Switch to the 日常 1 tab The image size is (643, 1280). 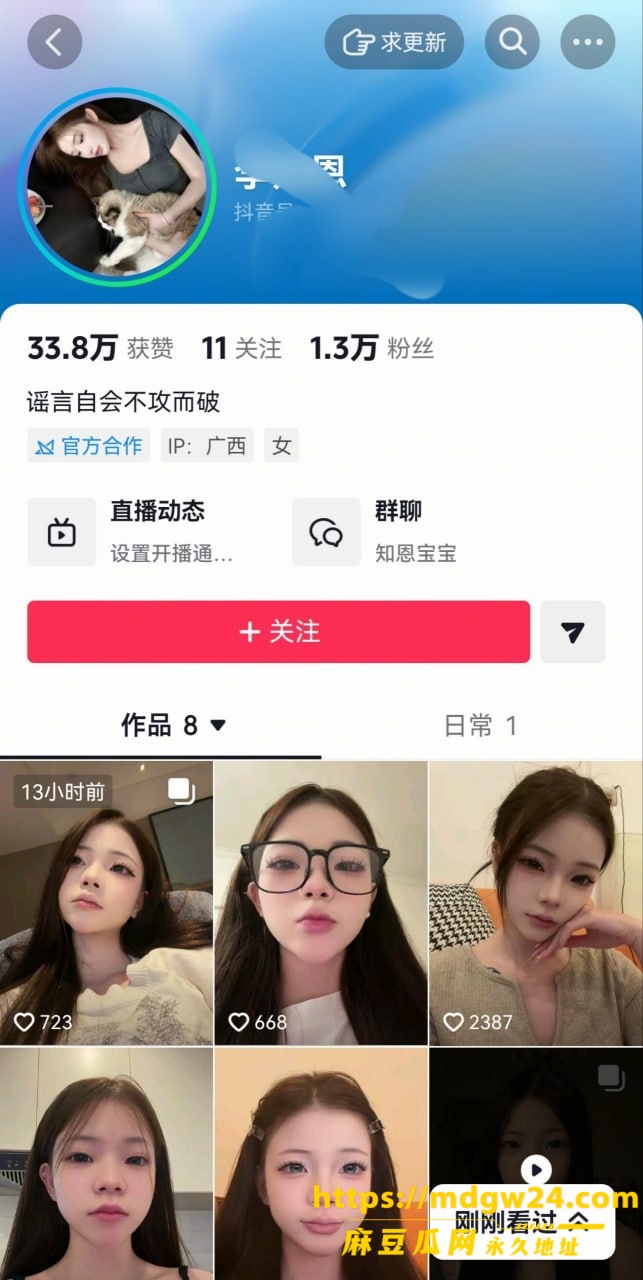[480, 726]
